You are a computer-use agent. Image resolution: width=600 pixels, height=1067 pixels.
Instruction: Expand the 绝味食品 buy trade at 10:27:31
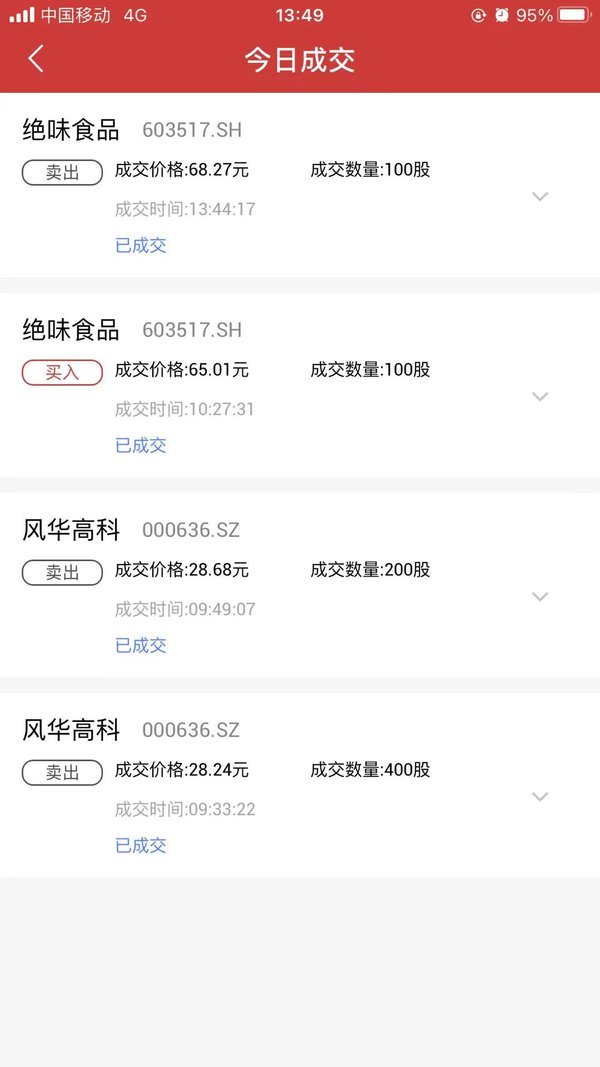point(539,397)
